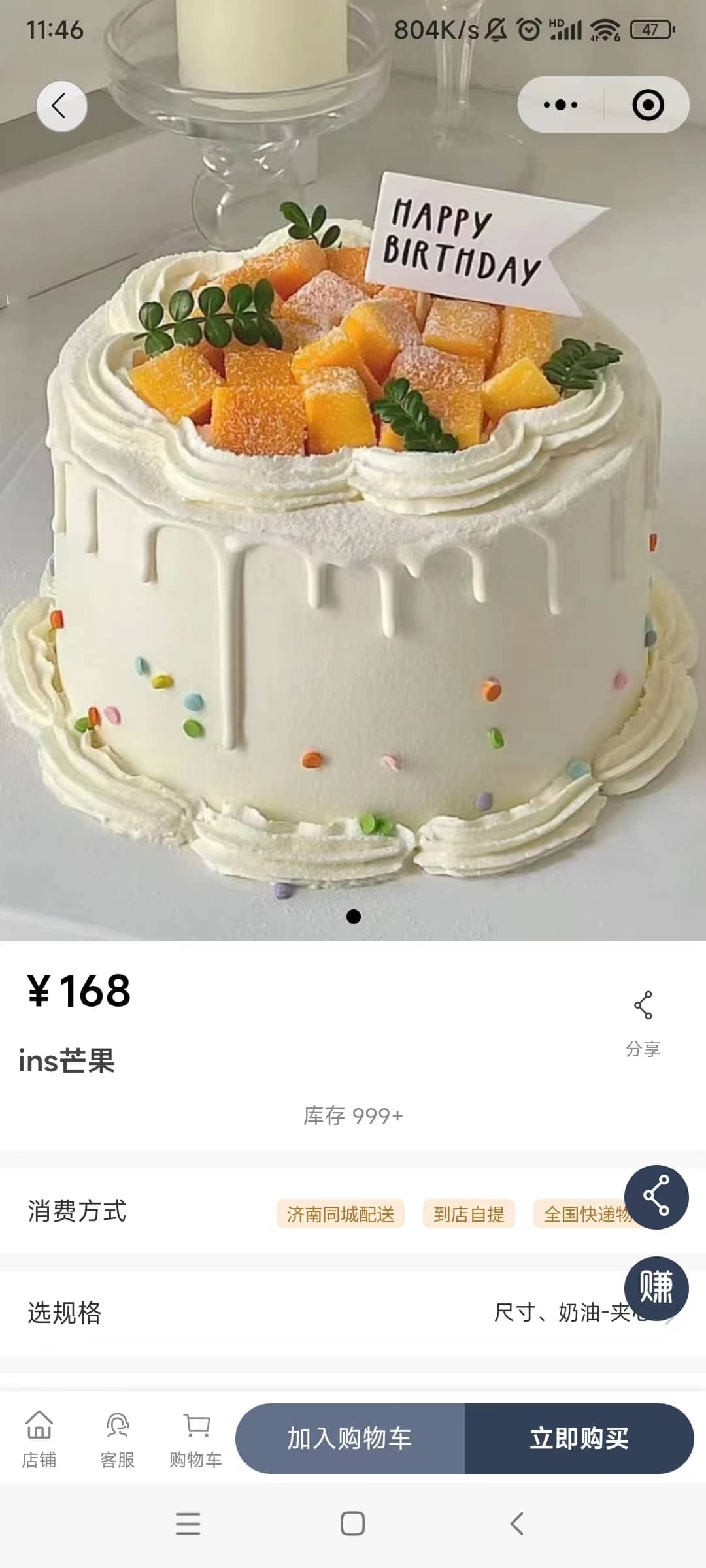
Task: Tap the system home button
Action: tap(352, 1524)
